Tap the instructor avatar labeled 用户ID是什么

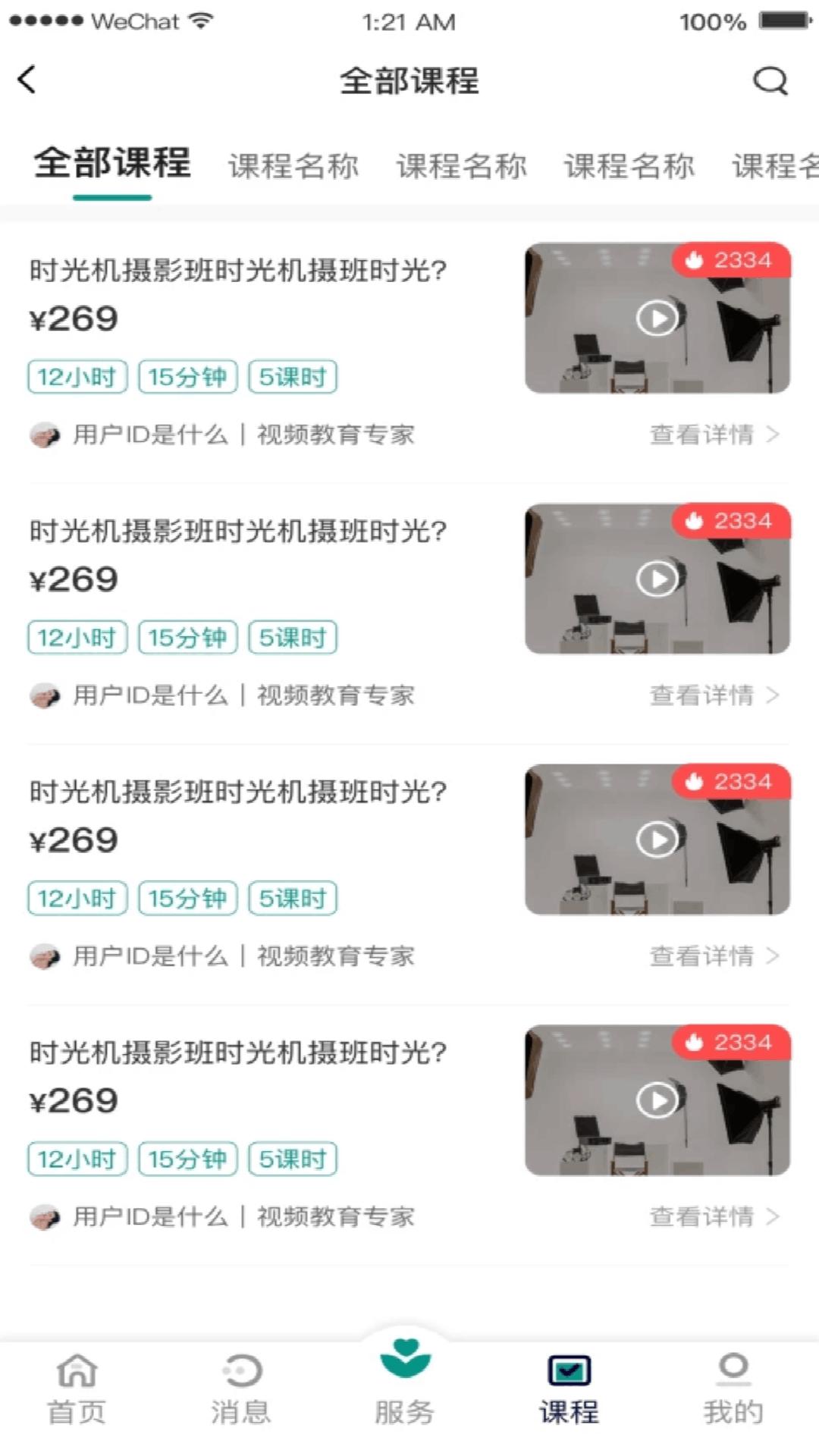(x=44, y=435)
